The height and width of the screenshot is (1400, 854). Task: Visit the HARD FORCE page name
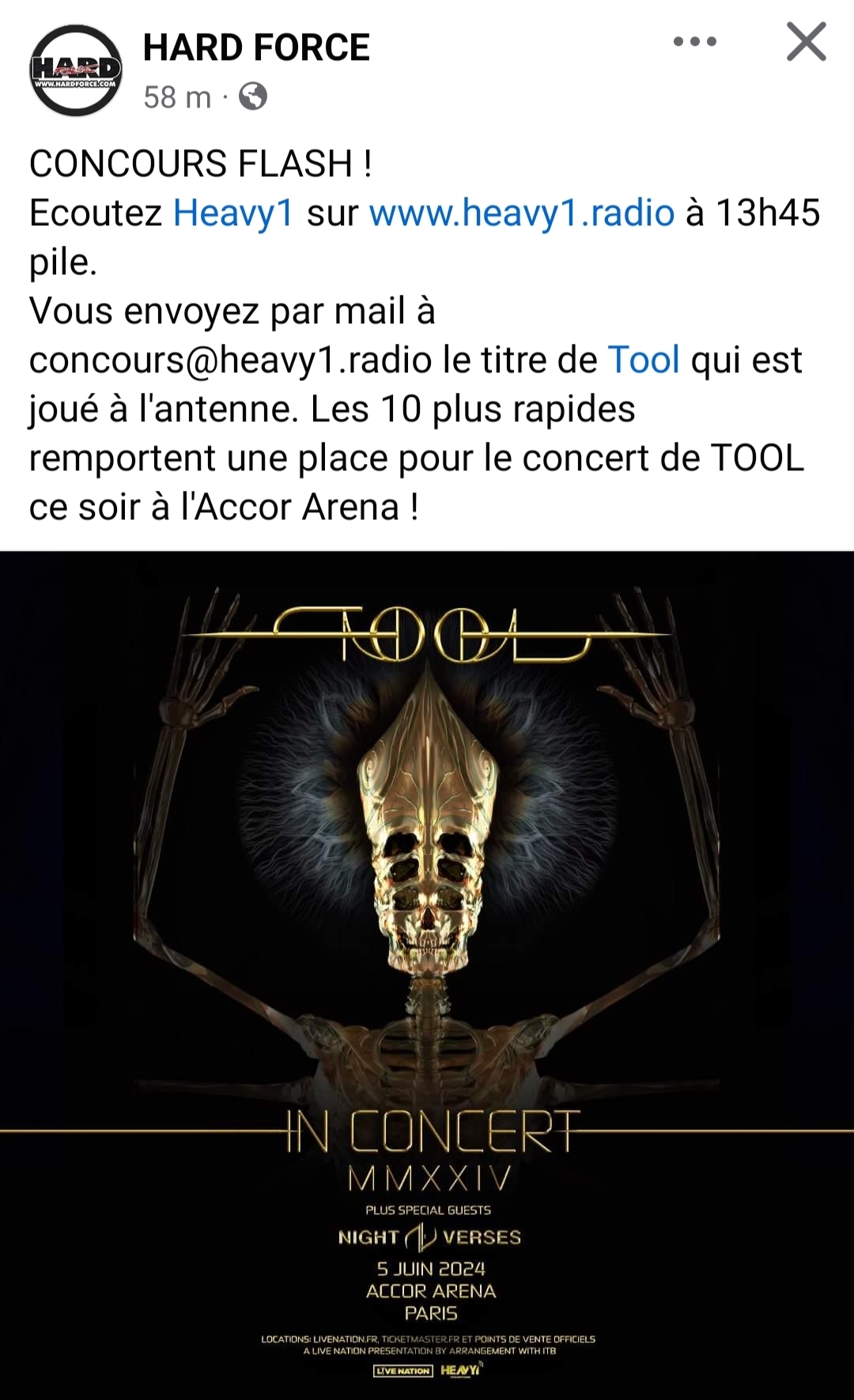tap(256, 47)
